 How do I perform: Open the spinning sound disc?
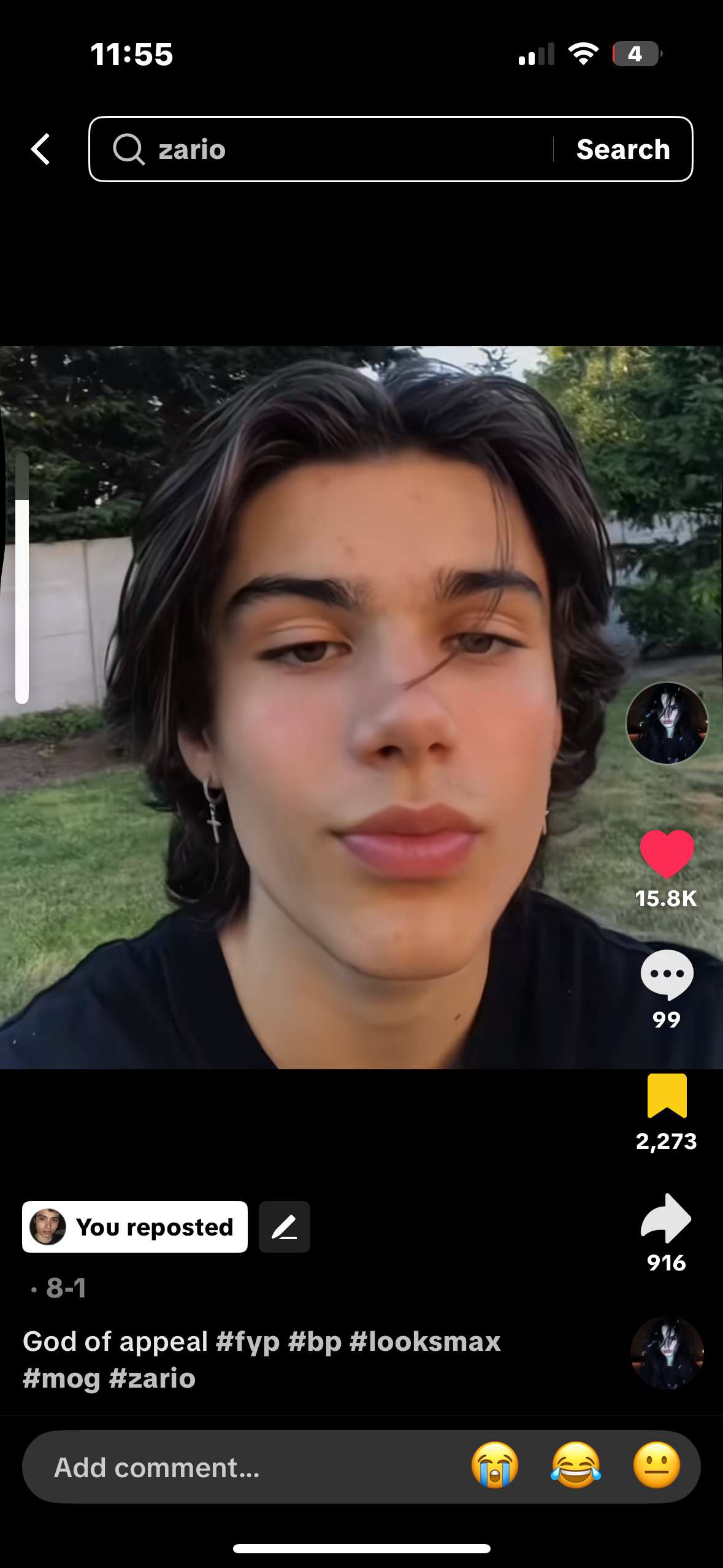[x=667, y=1353]
